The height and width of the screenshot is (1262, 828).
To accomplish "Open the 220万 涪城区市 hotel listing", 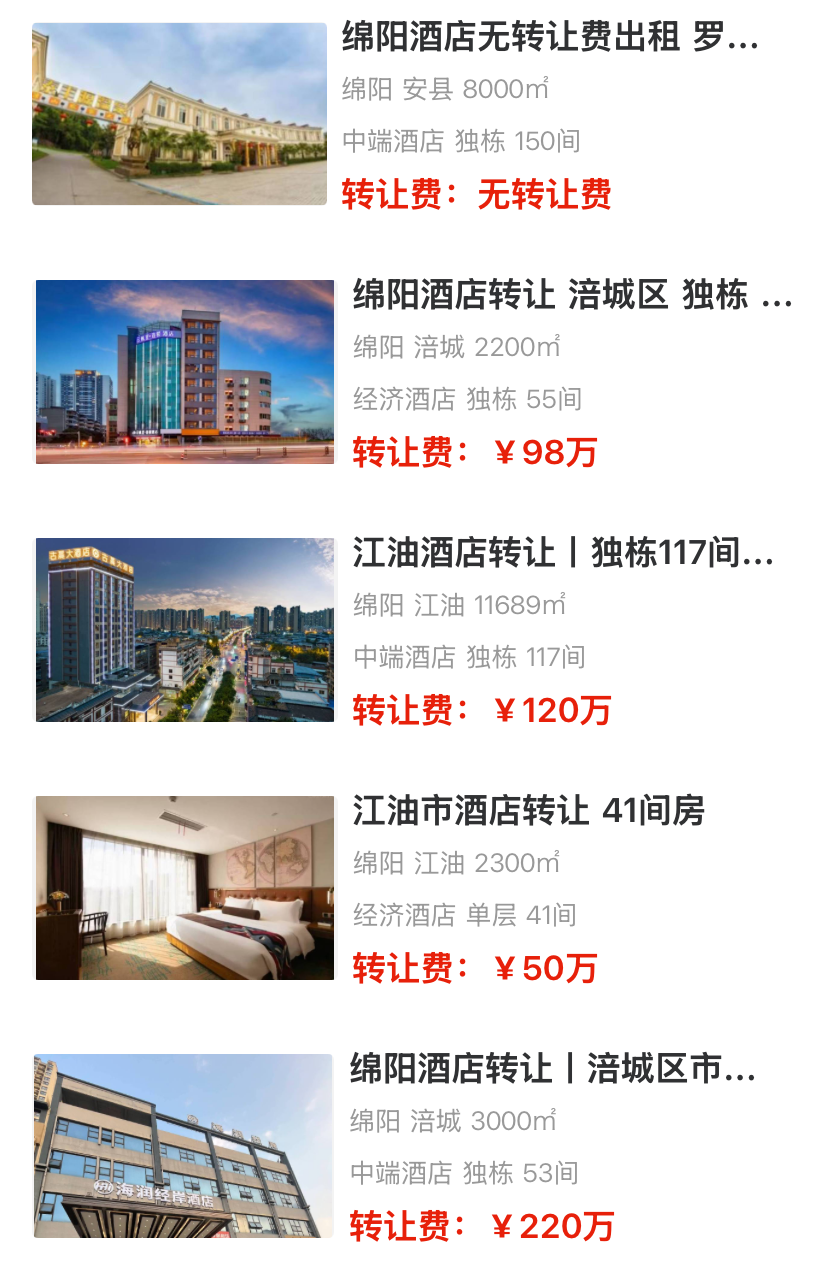I will pyautogui.click(x=552, y=1069).
